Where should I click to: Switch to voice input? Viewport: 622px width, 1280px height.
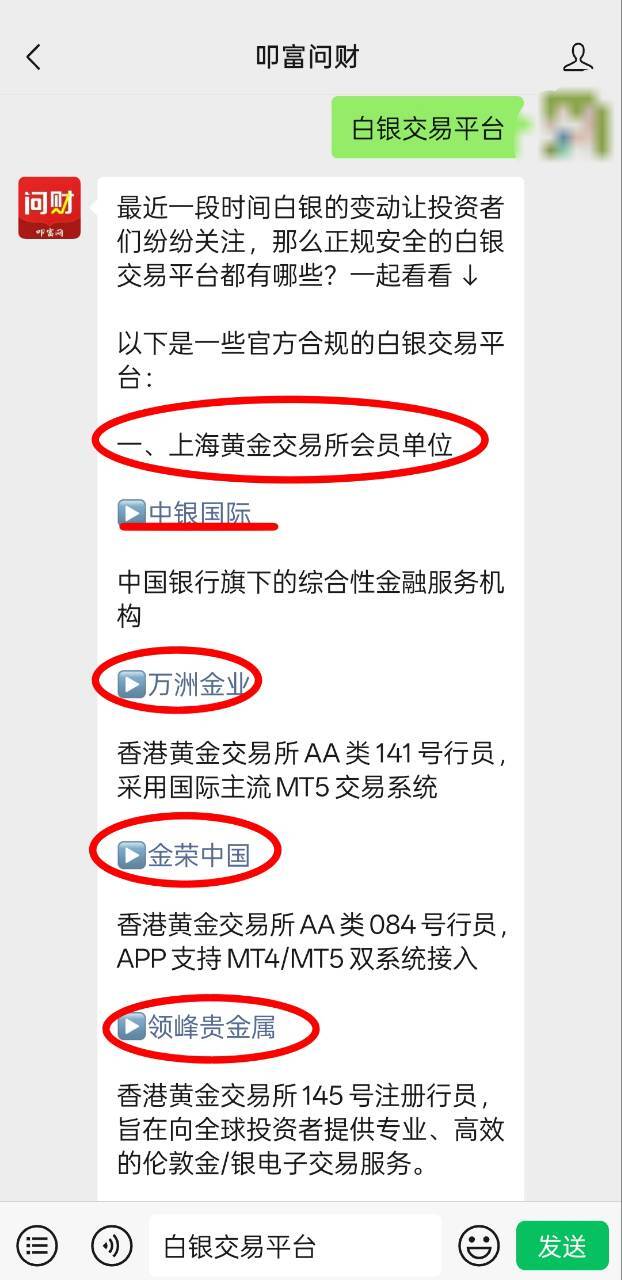(x=111, y=1246)
